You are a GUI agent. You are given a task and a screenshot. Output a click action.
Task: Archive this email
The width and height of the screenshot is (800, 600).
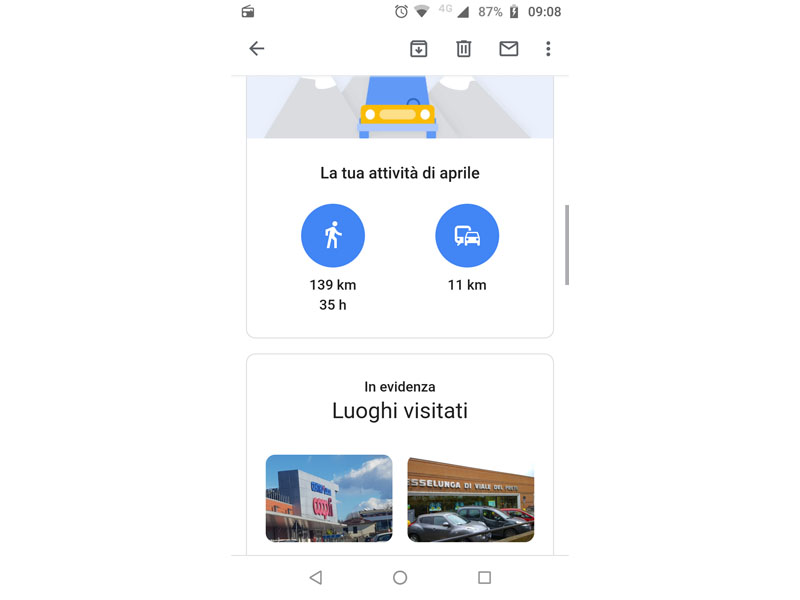(419, 49)
